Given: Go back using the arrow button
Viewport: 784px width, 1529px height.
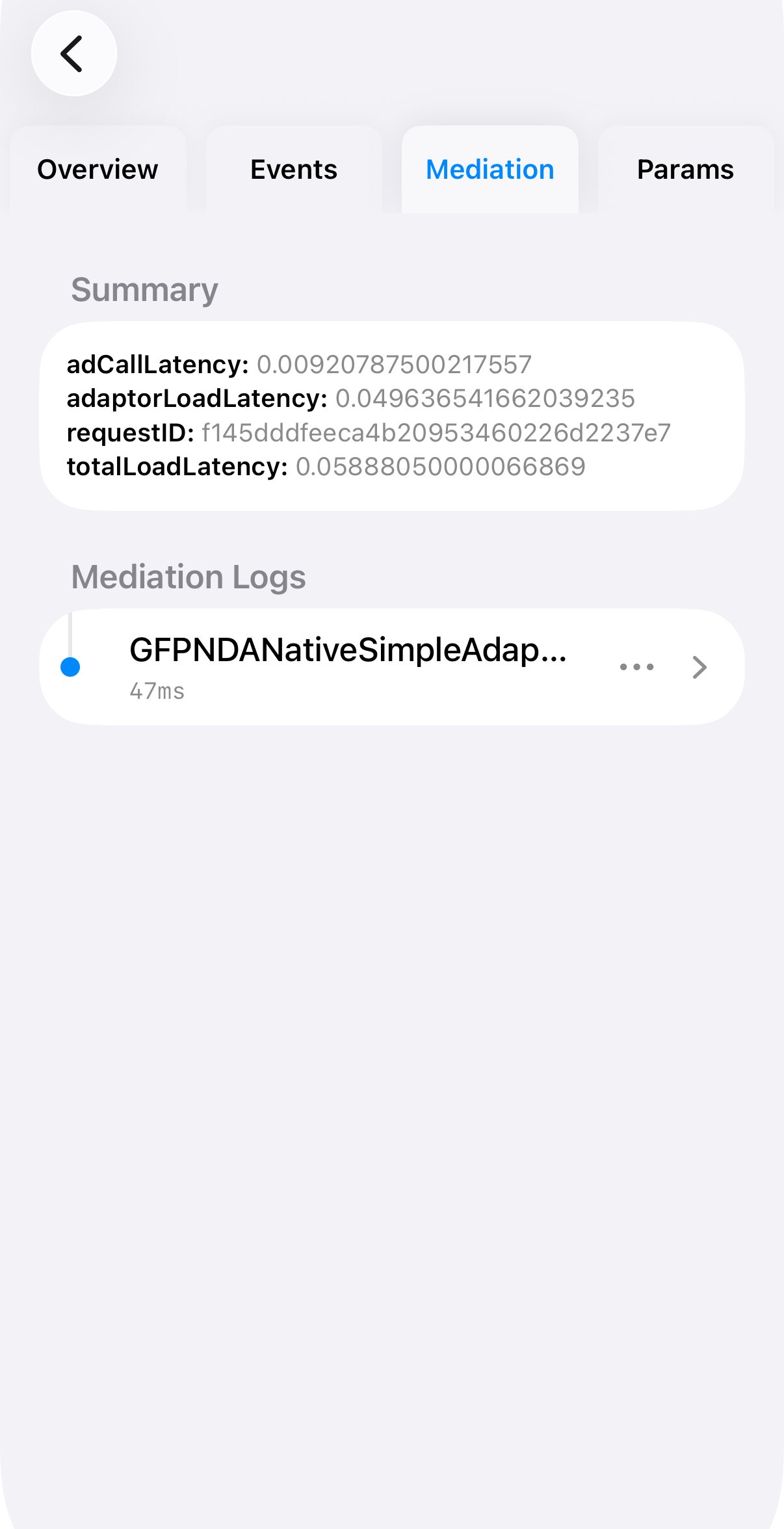Looking at the screenshot, I should coord(73,53).
